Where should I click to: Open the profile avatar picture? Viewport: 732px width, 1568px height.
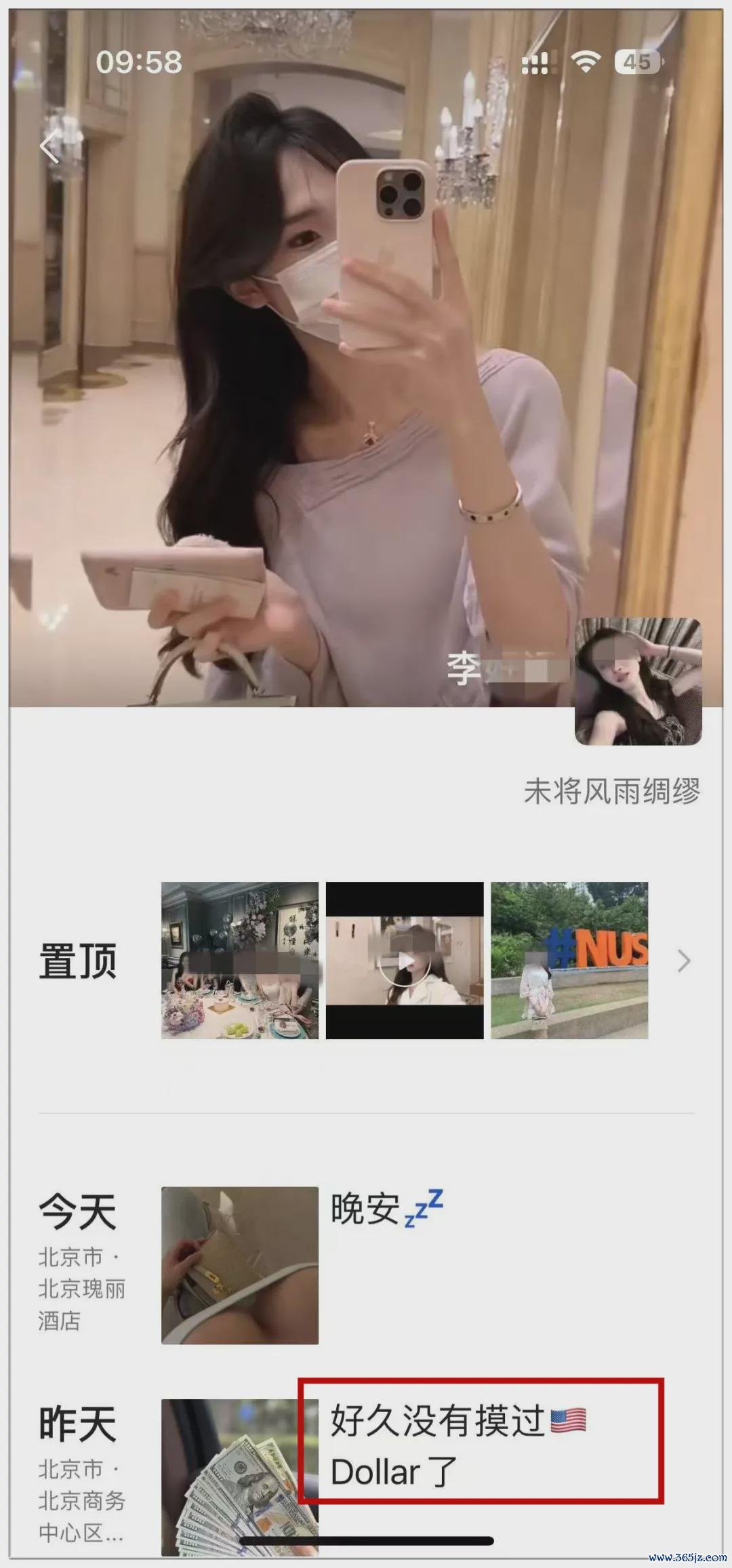click(x=638, y=682)
